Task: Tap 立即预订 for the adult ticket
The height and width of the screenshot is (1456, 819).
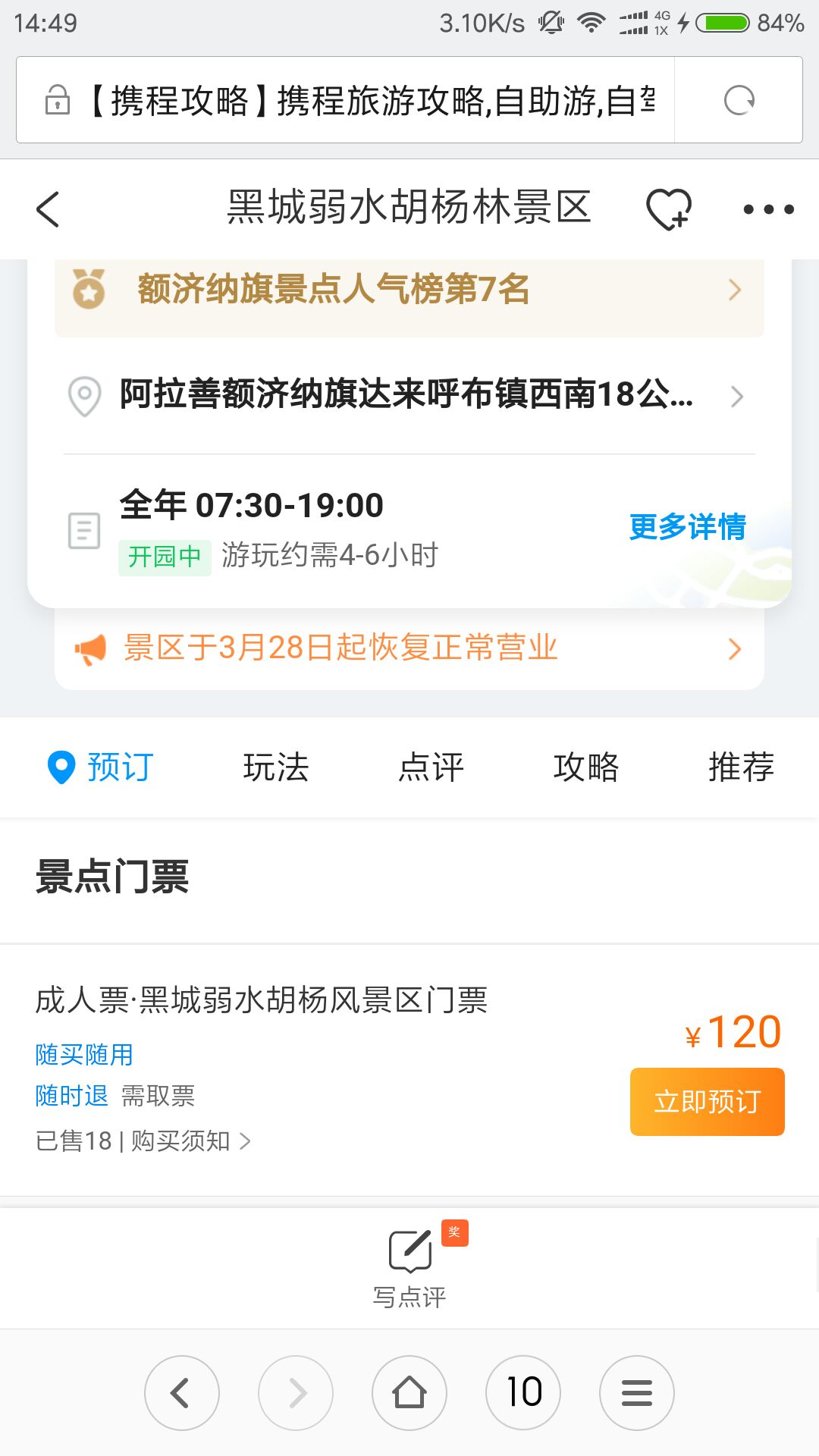Action: [x=708, y=1102]
